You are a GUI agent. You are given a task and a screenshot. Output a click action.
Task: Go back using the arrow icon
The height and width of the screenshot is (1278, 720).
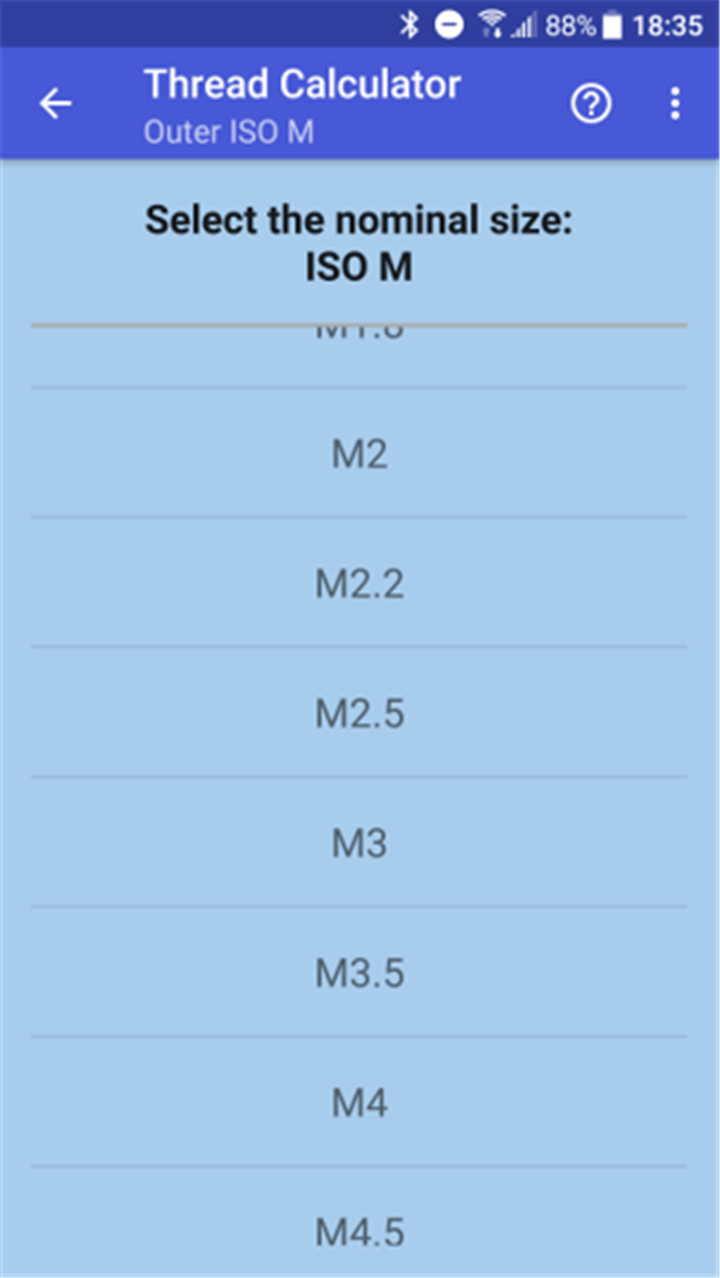click(x=55, y=103)
